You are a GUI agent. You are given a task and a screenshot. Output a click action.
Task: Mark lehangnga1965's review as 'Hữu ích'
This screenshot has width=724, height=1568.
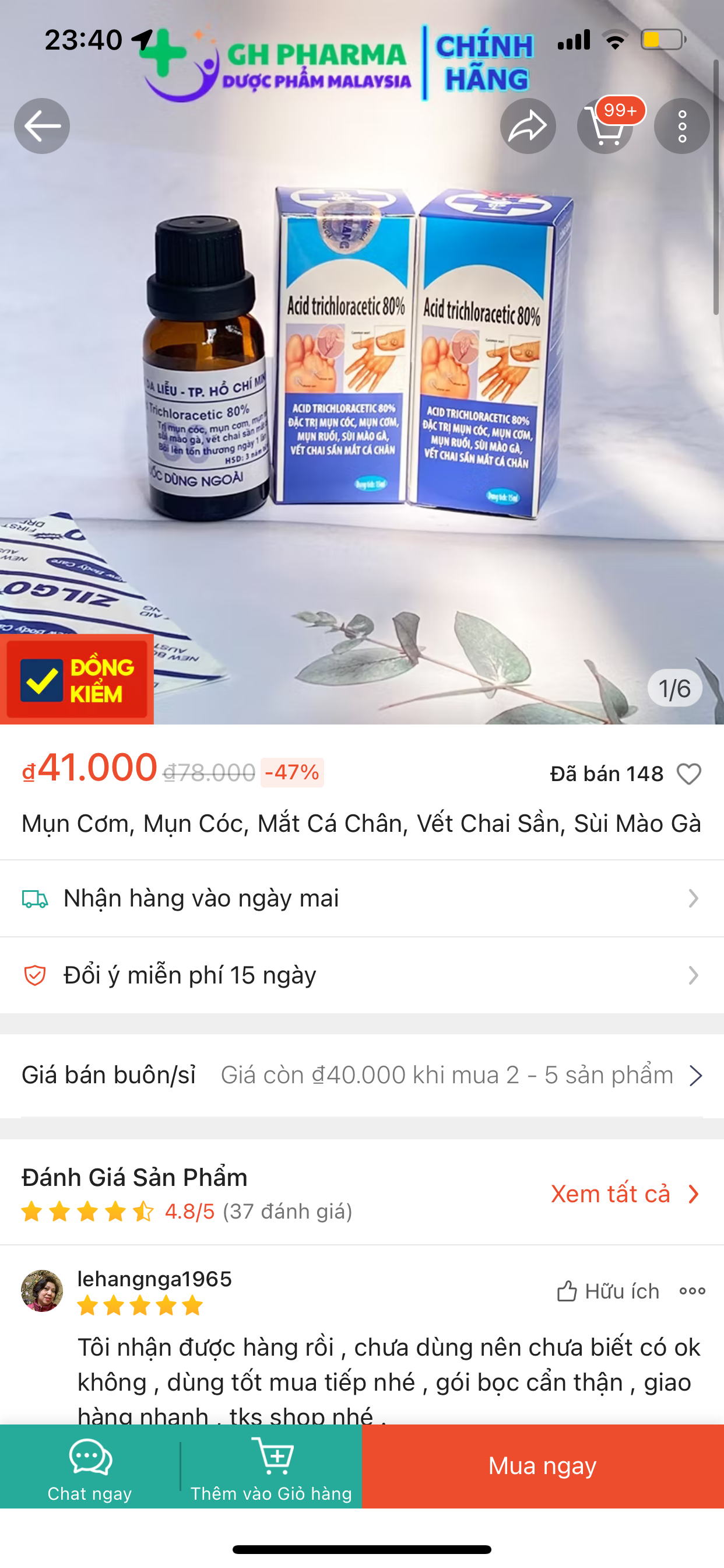click(x=608, y=1291)
